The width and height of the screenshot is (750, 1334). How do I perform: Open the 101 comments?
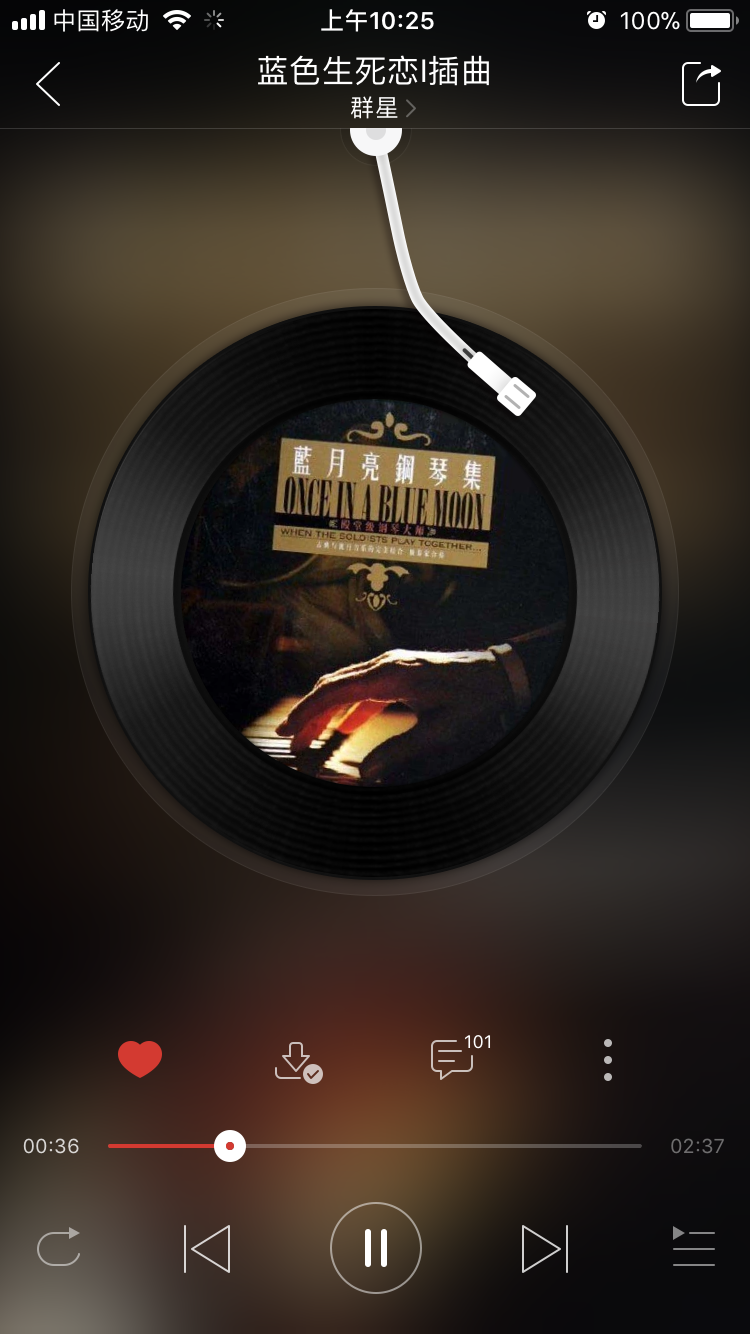point(453,1059)
